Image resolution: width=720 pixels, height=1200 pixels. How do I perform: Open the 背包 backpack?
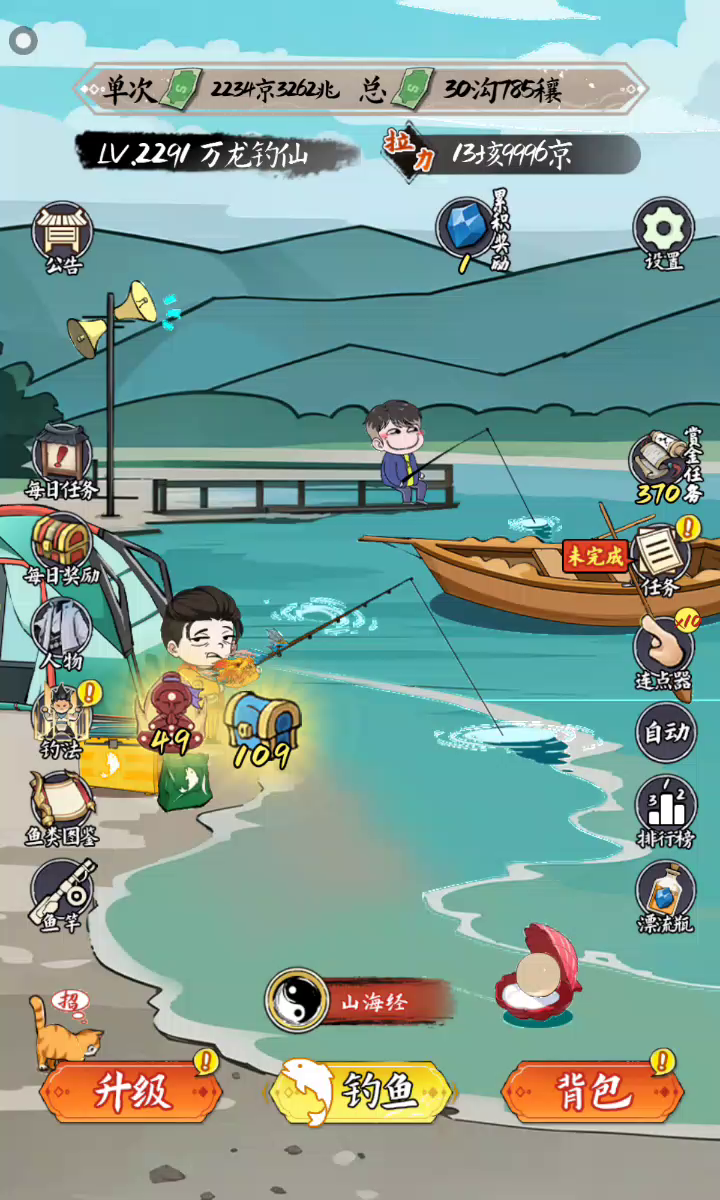tap(592, 1092)
